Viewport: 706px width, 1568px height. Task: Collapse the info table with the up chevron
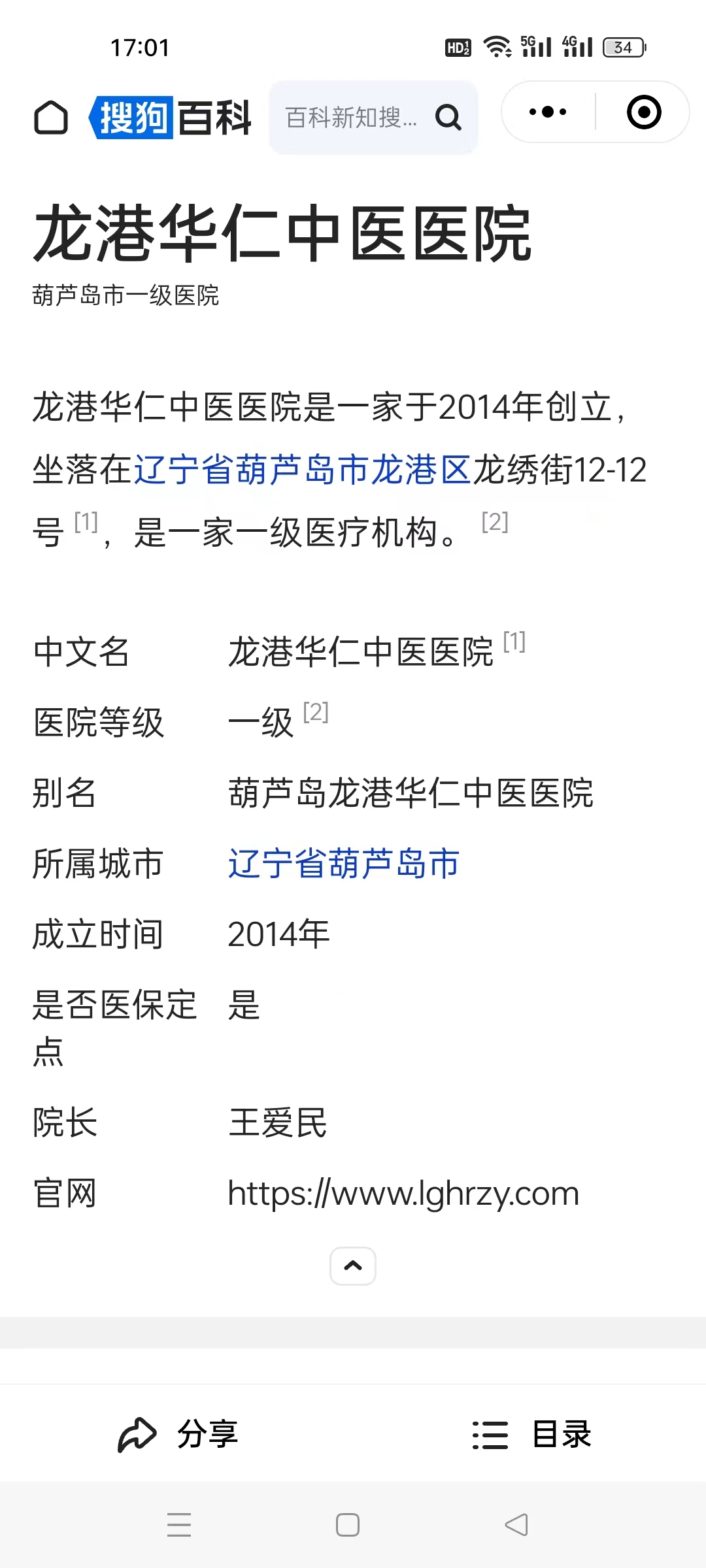pyautogui.click(x=353, y=1266)
